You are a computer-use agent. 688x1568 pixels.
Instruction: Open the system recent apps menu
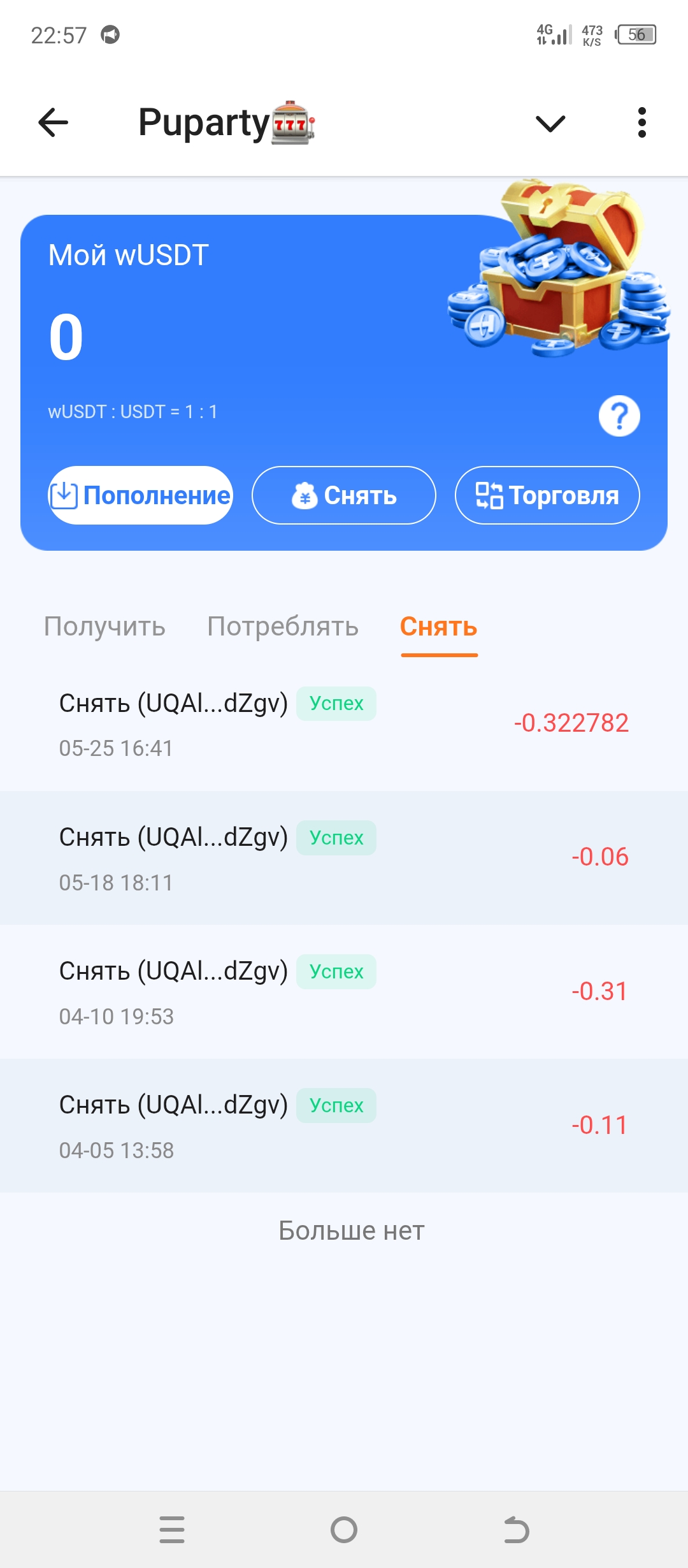pyautogui.click(x=172, y=1530)
